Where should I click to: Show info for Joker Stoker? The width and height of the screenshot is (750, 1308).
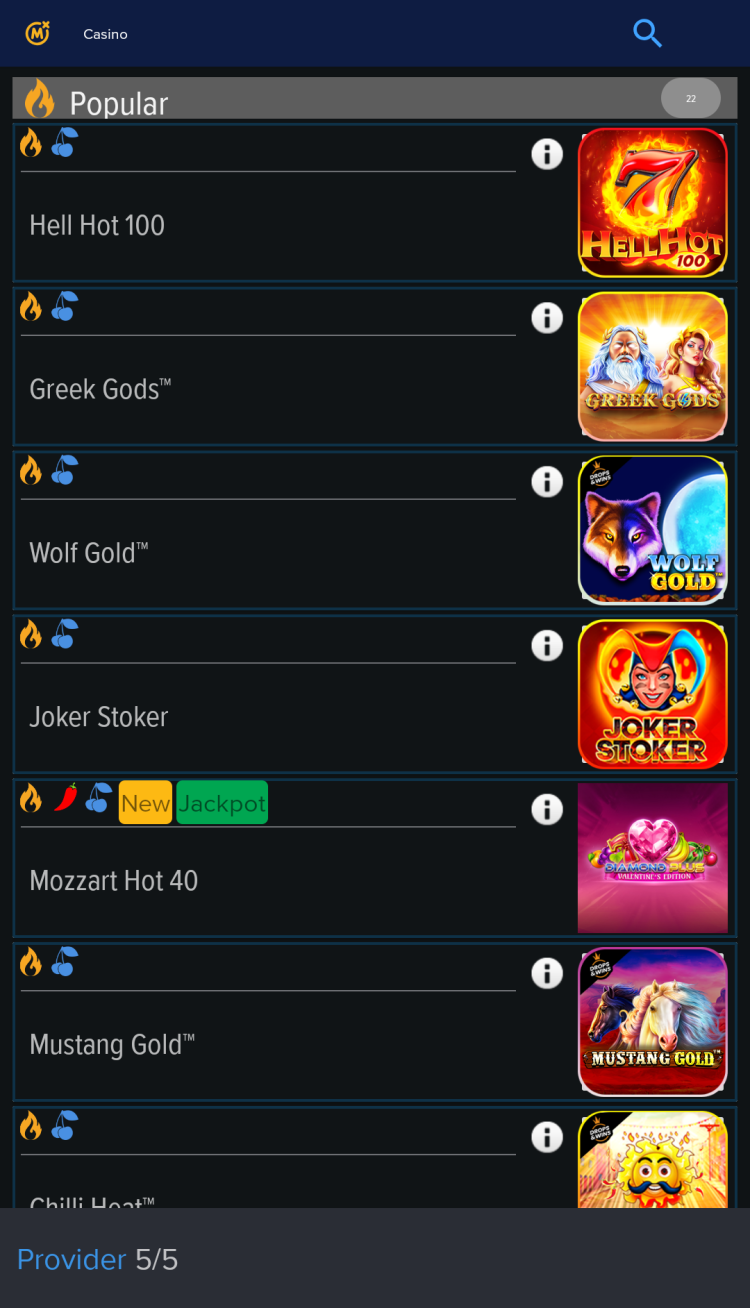[x=547, y=646]
